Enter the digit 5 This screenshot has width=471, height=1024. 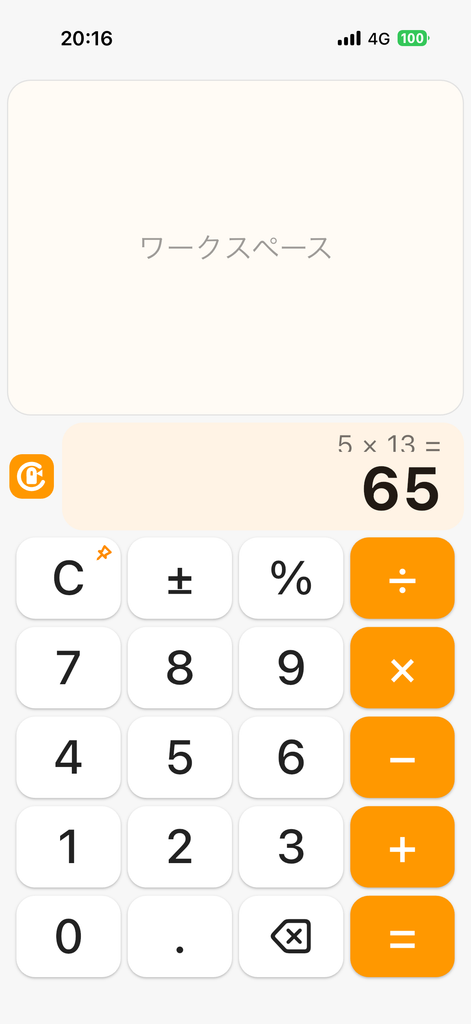click(x=180, y=758)
